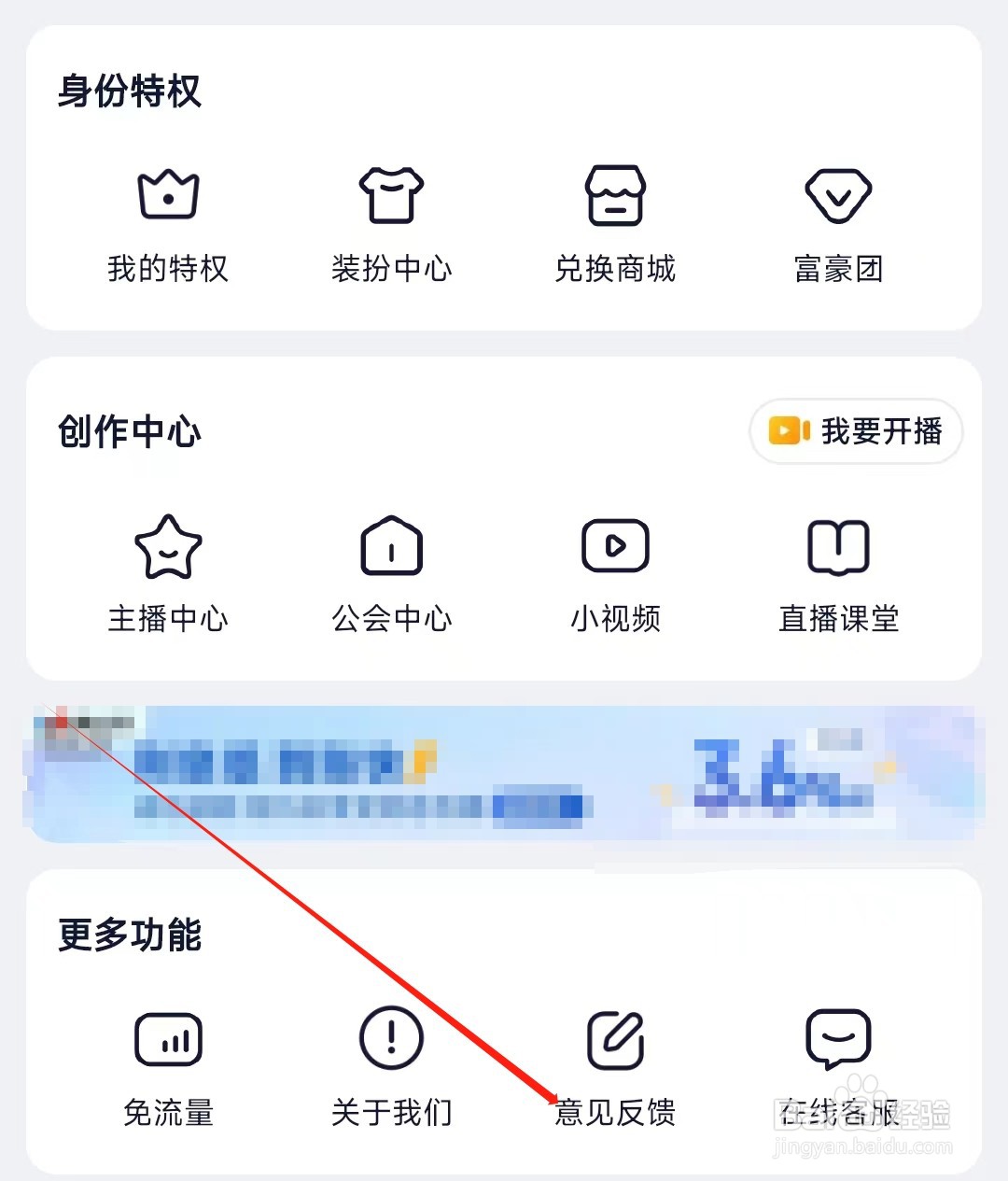Open 直播课堂 using the book icon
1008x1181 pixels.
tap(837, 545)
